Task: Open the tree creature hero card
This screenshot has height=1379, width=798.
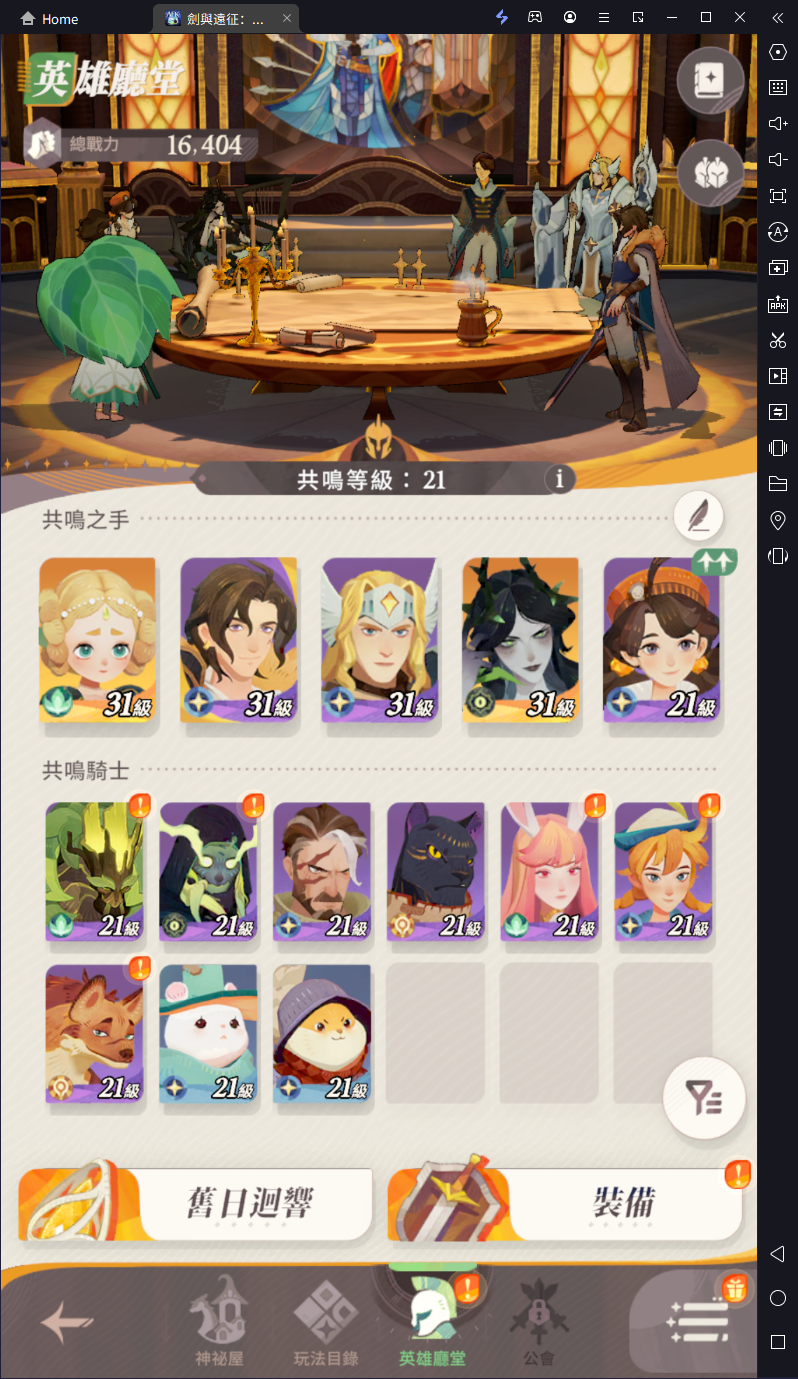Action: [94, 870]
